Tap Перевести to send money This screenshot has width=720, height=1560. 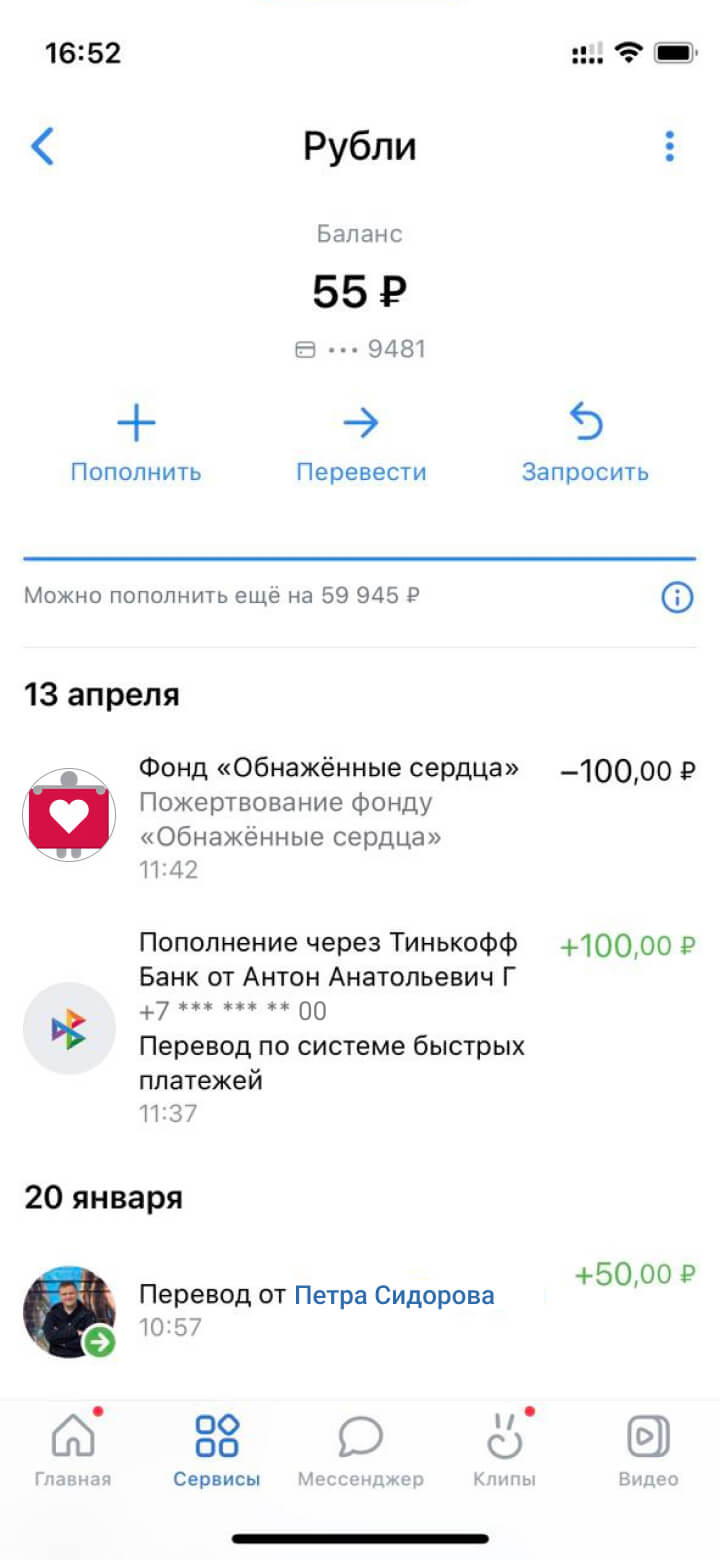click(360, 444)
